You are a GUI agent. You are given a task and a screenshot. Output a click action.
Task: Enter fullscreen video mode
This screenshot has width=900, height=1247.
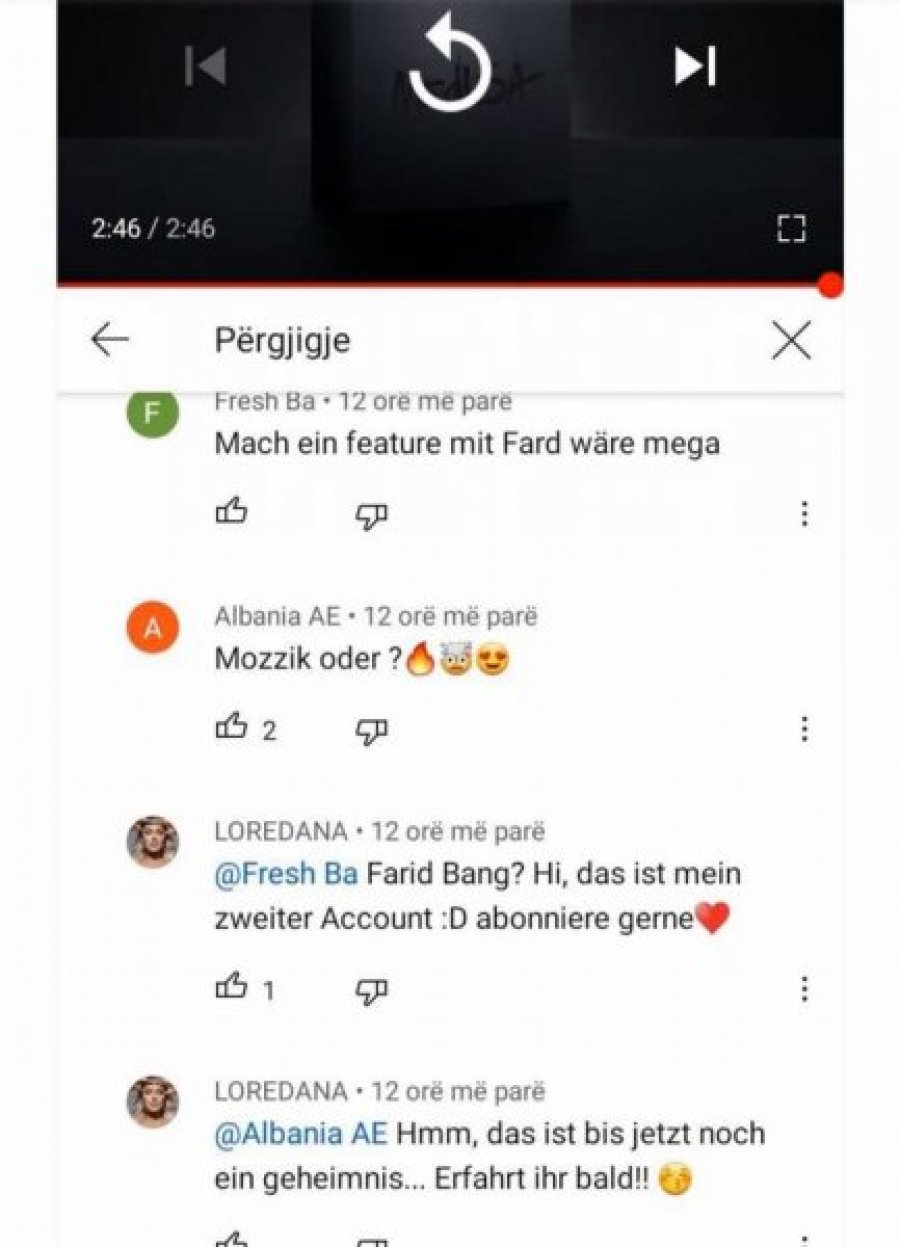pos(791,229)
